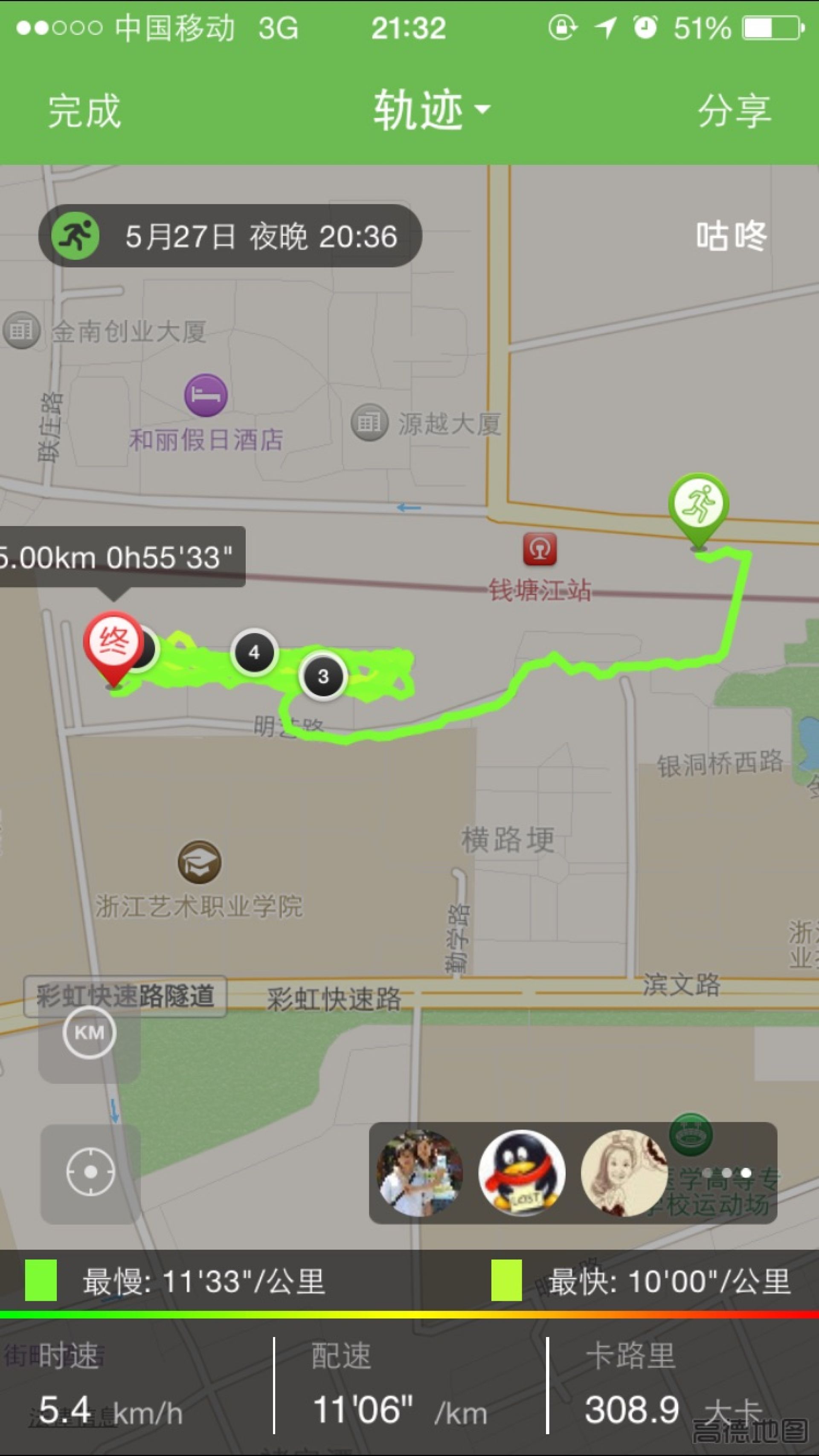Share this run via 分享
The height and width of the screenshot is (1456, 819).
734,111
